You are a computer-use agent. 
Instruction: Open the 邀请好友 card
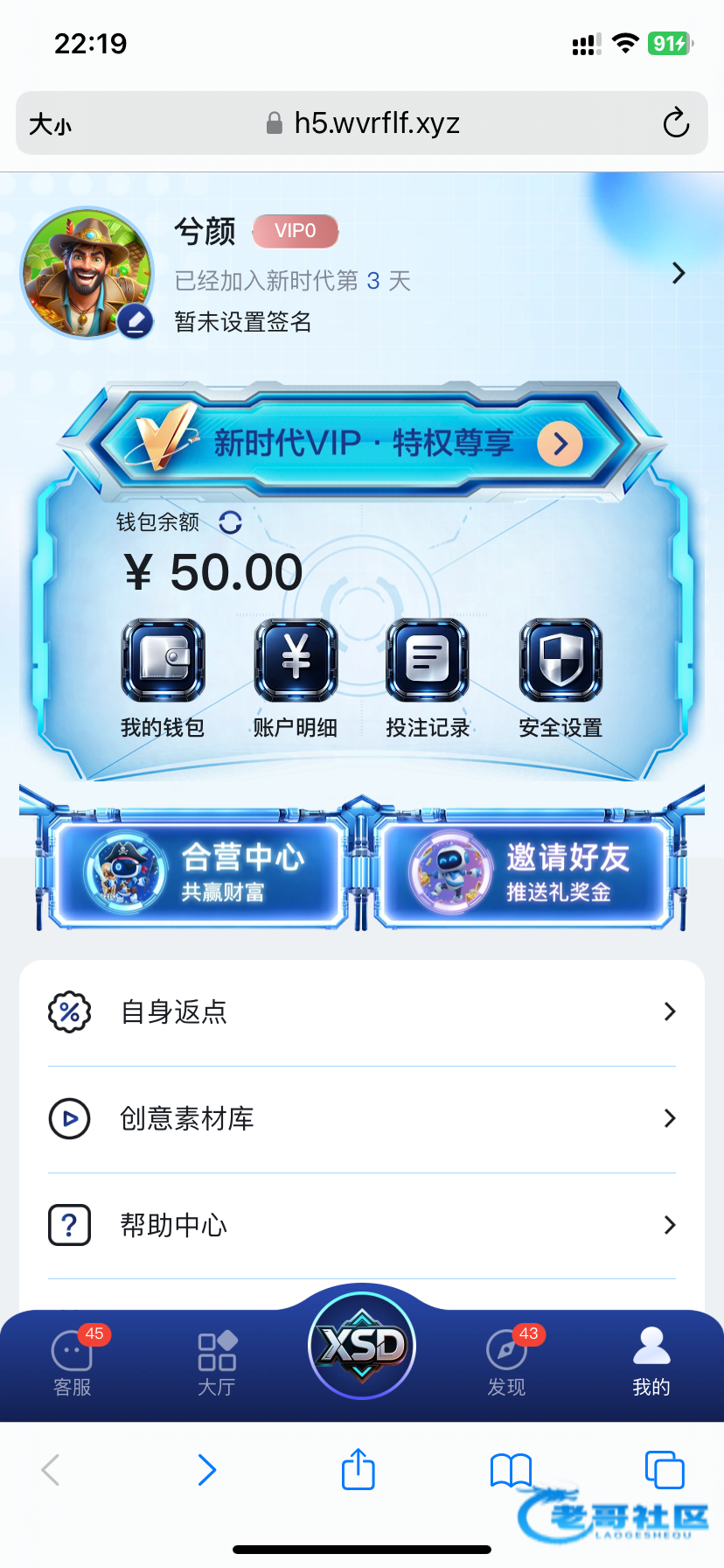coord(525,872)
